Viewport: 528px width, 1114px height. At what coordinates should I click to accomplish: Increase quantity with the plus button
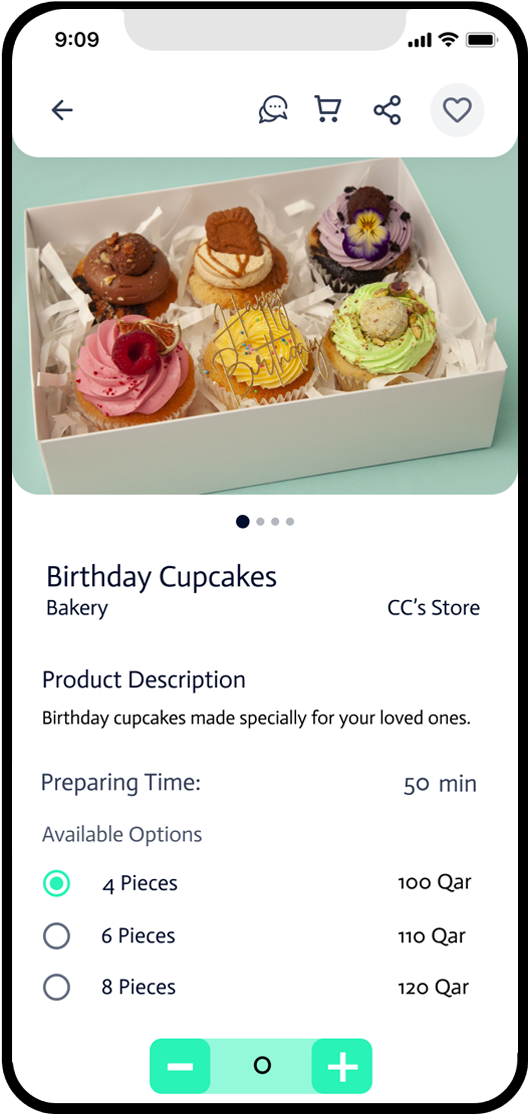(x=342, y=1066)
